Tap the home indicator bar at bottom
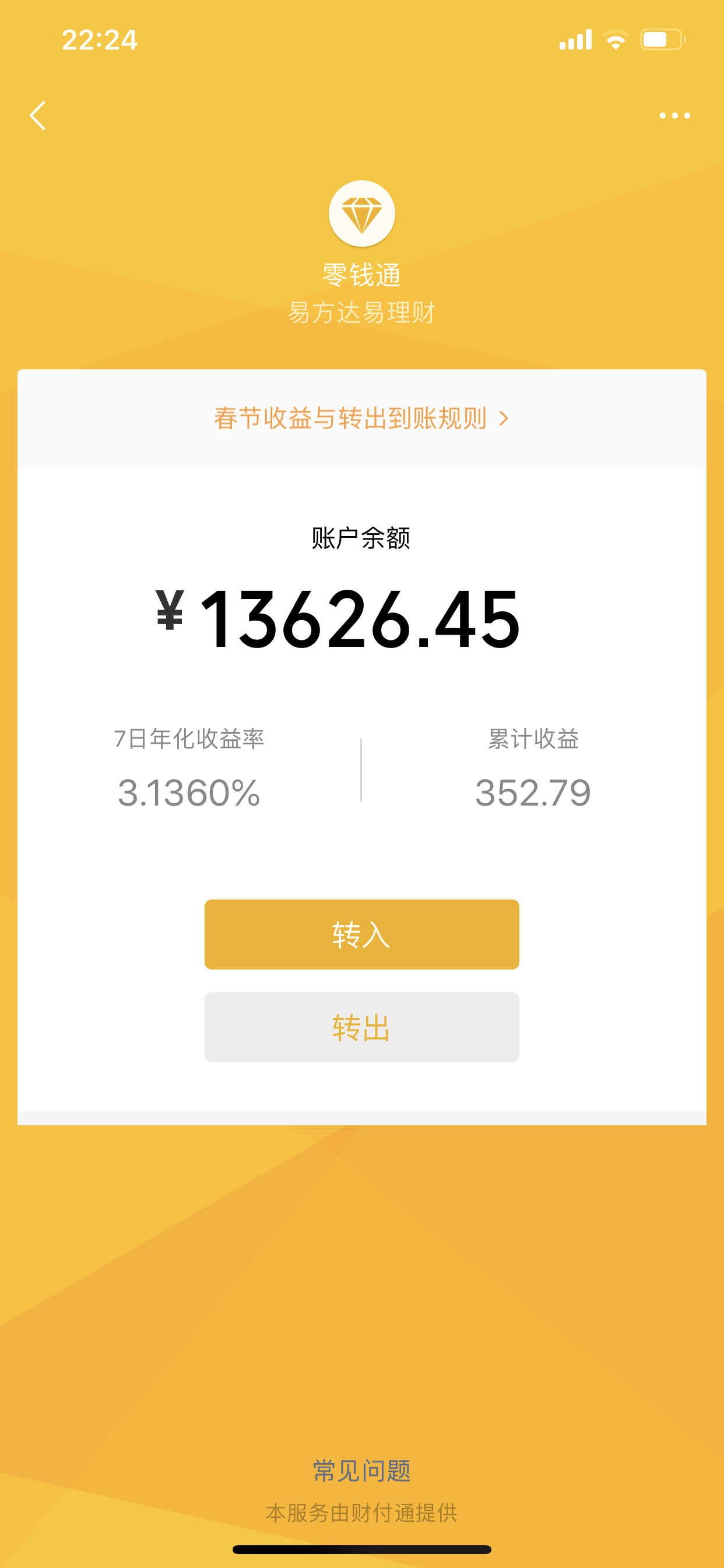This screenshot has height=1568, width=724. click(361, 1549)
